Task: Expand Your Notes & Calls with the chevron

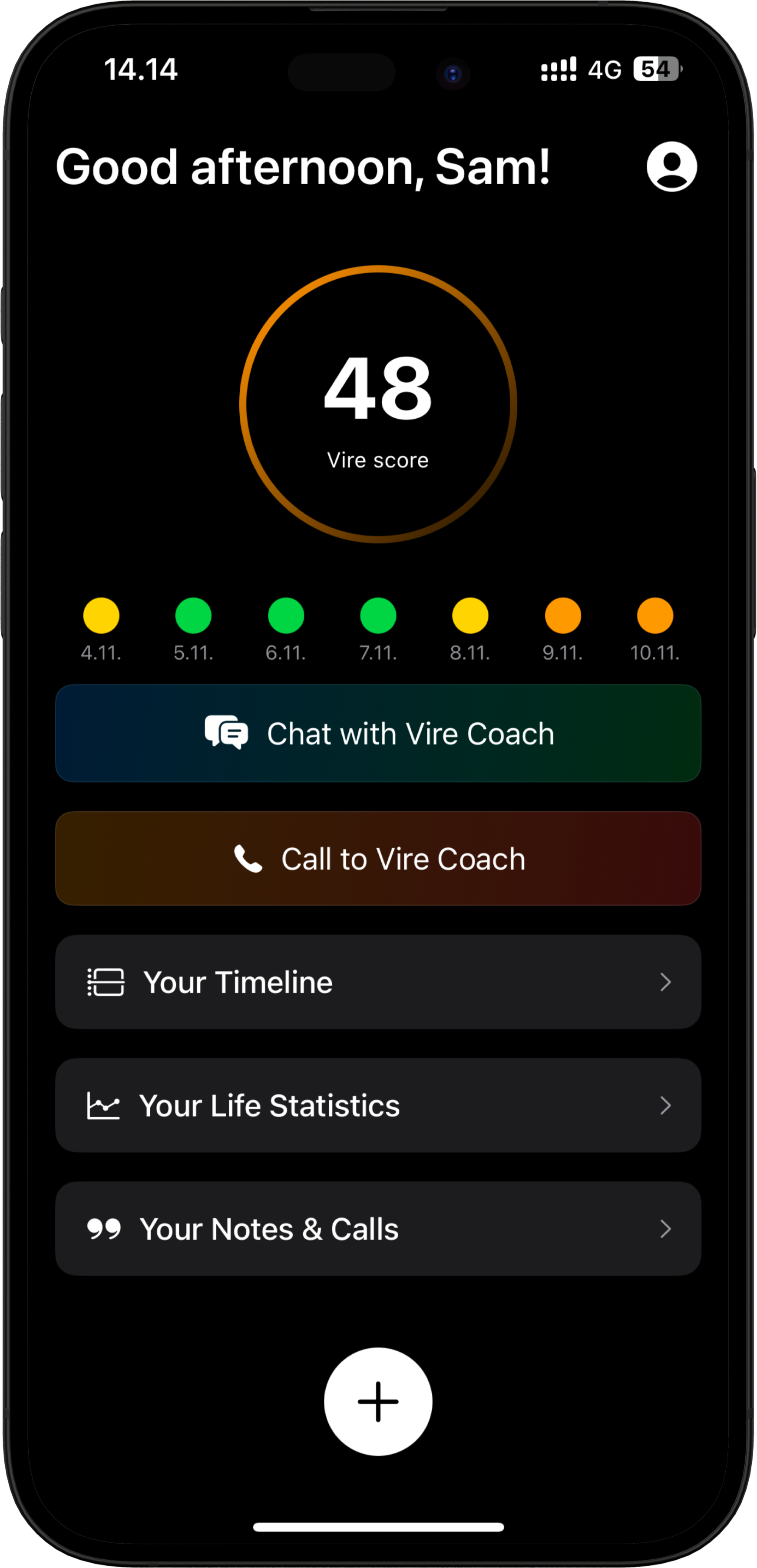Action: click(666, 1228)
